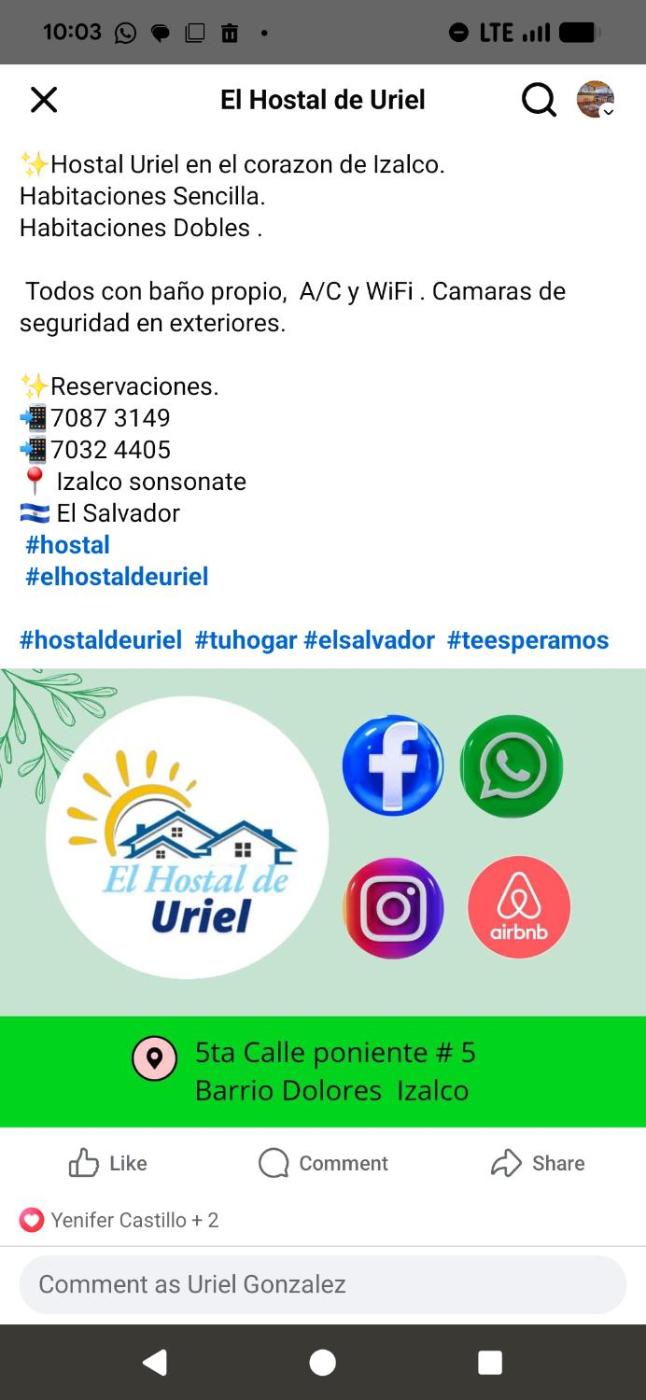Tap the system home button
This screenshot has height=1400, width=646.
323,1362
